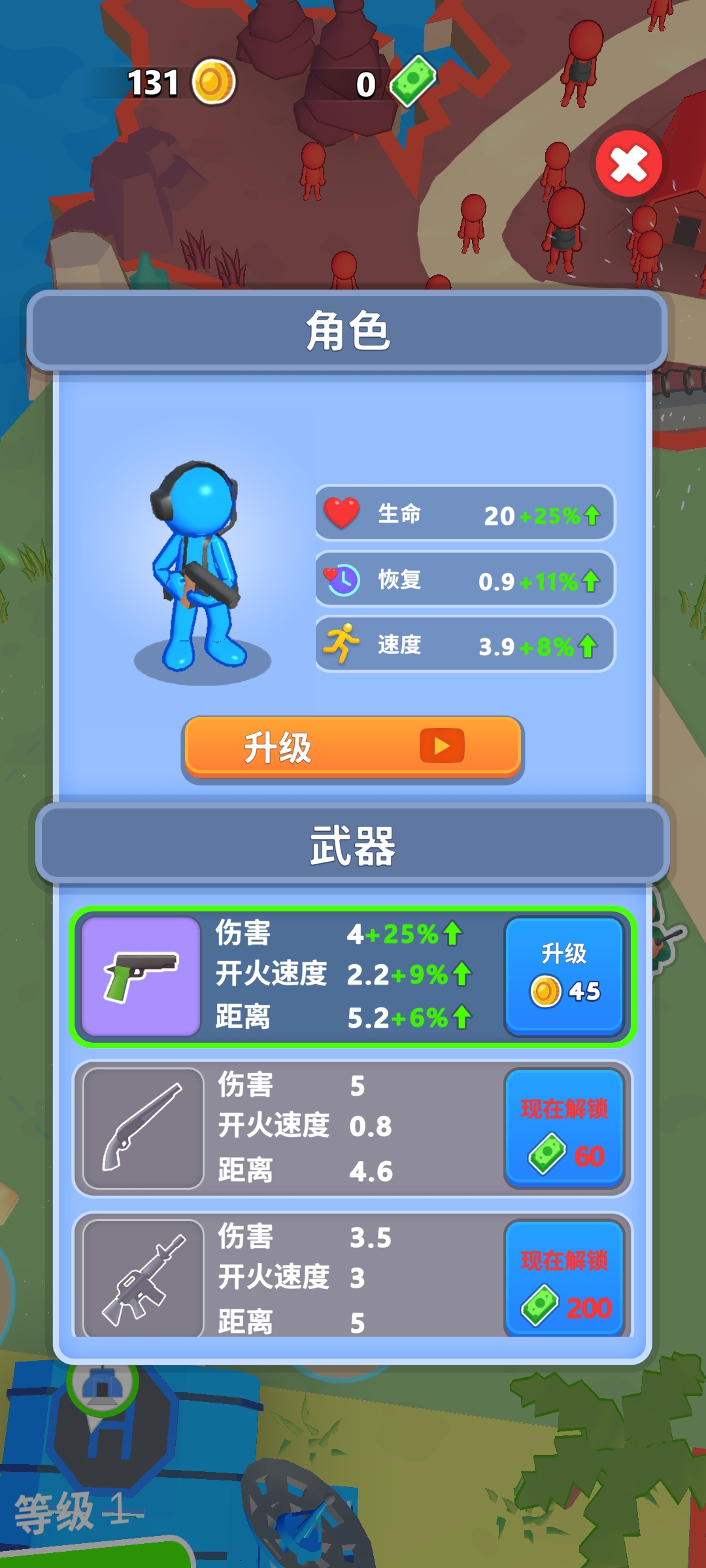The height and width of the screenshot is (1568, 706).
Task: Select the assault rifle weapon icon
Action: coord(139,1279)
